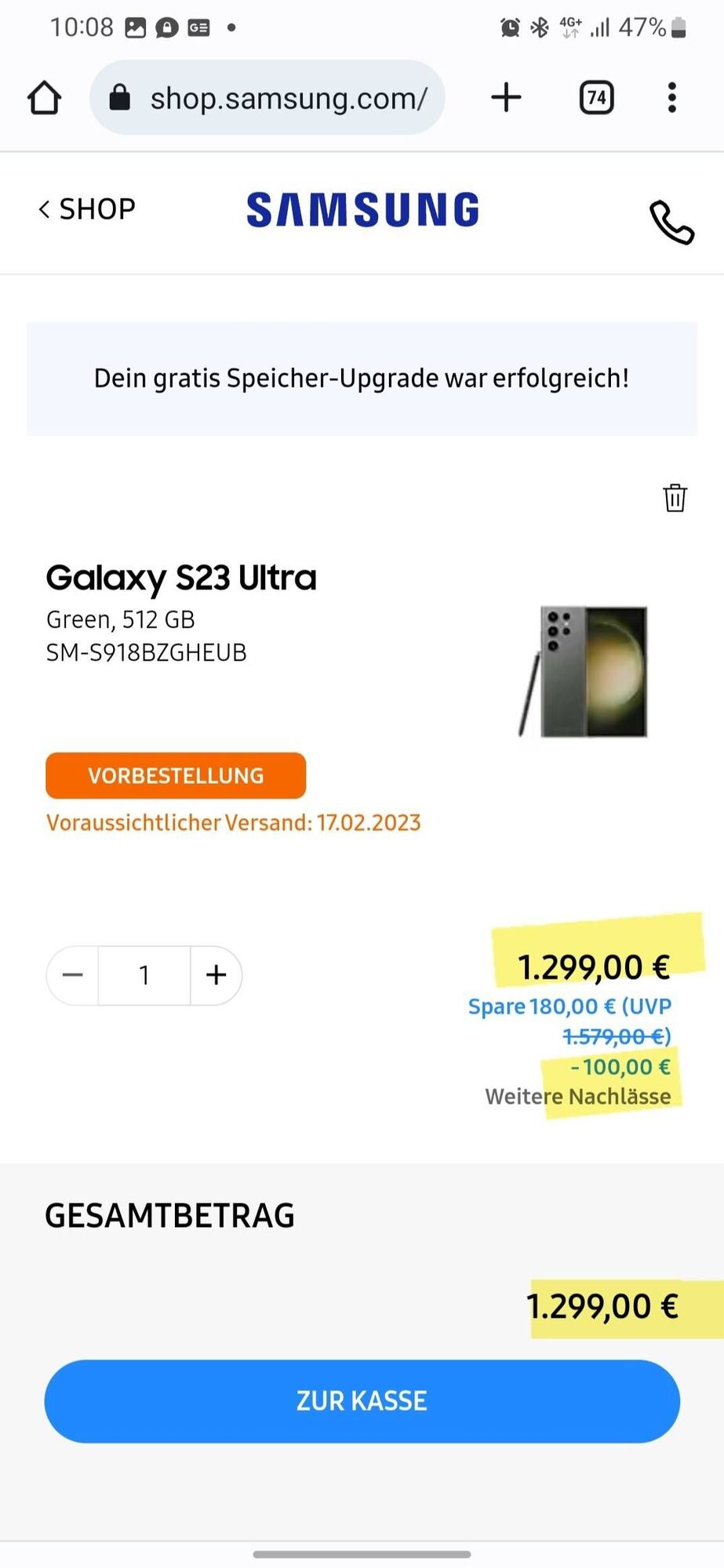Open the browser overflow menu
724x1568 pixels.
(x=671, y=98)
